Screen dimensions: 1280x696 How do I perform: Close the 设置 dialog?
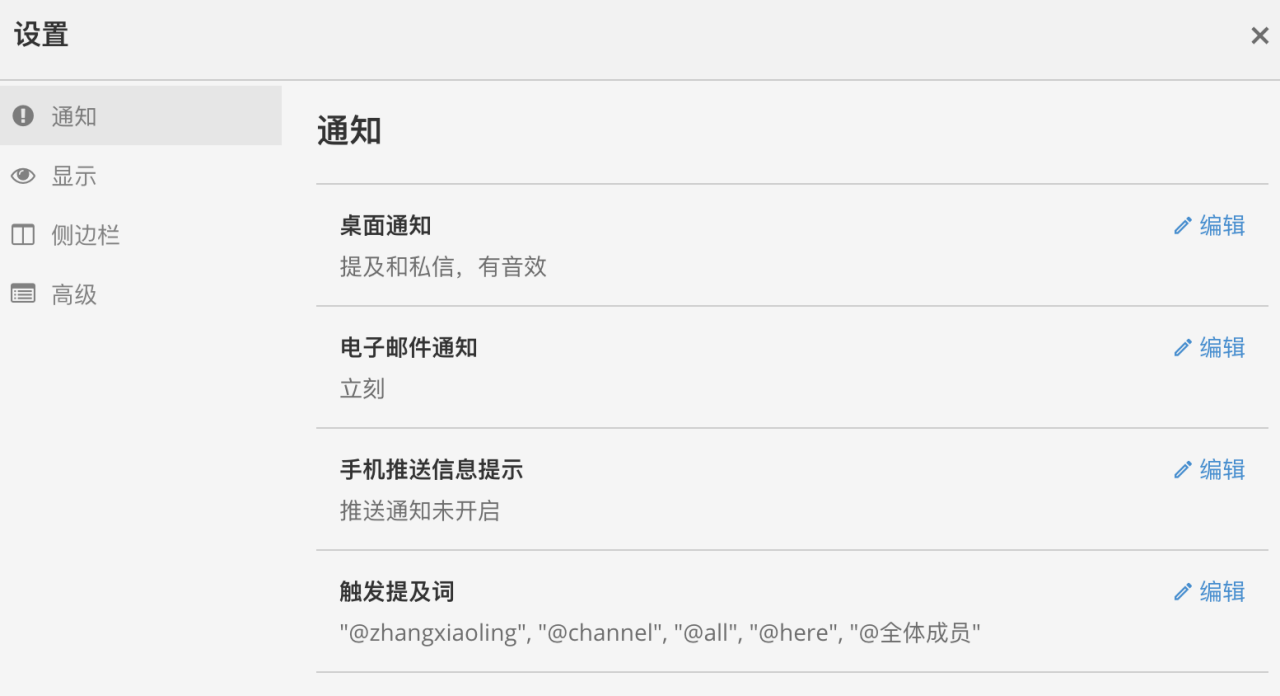[x=1259, y=36]
